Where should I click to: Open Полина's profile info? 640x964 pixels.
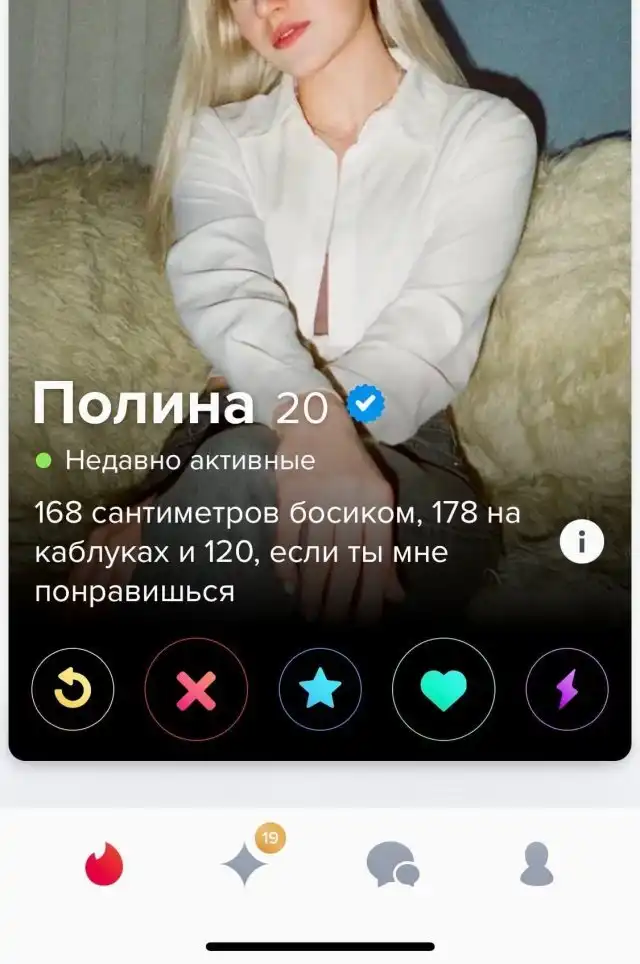click(581, 543)
